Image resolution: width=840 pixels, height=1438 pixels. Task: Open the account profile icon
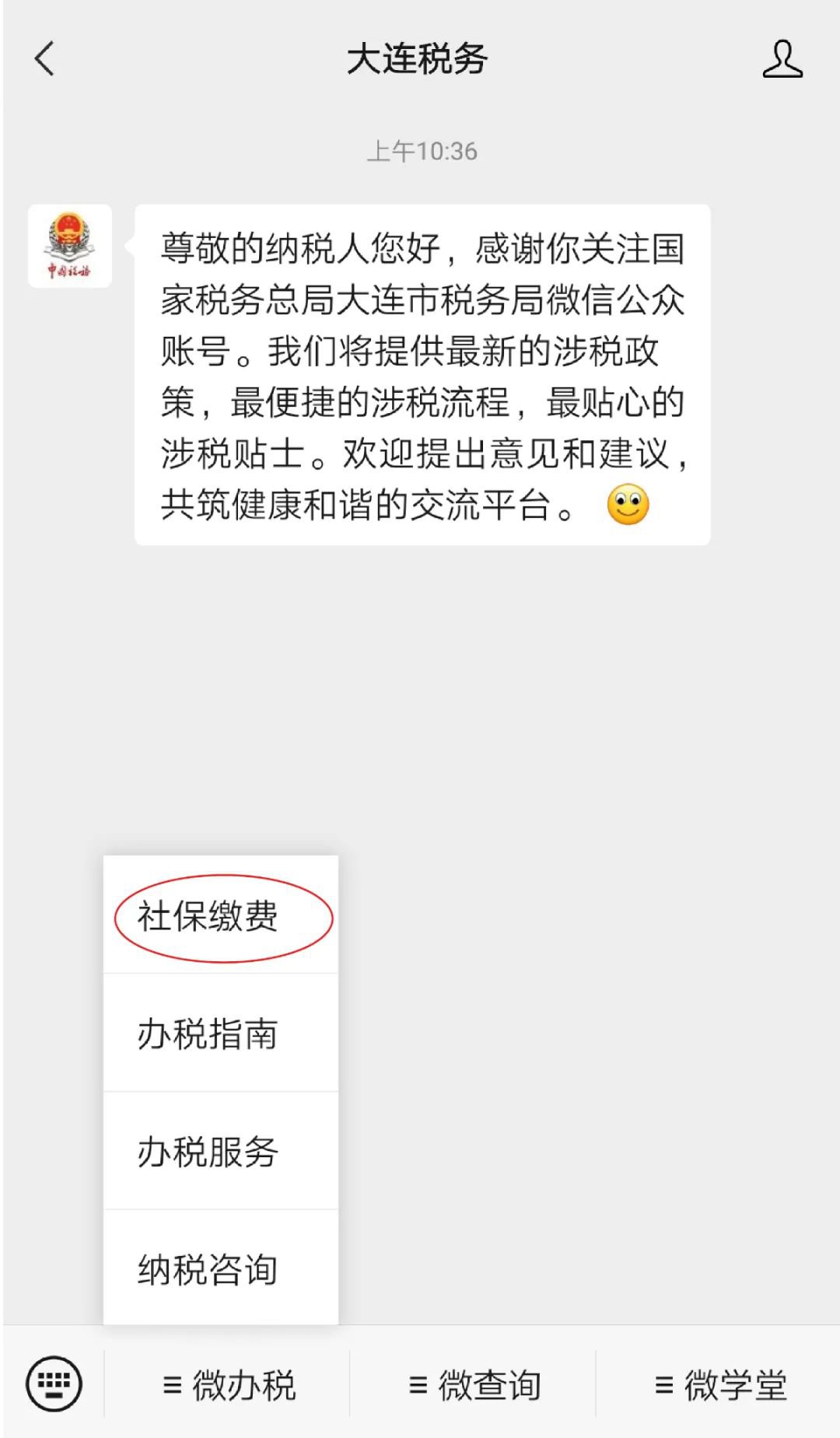[782, 59]
